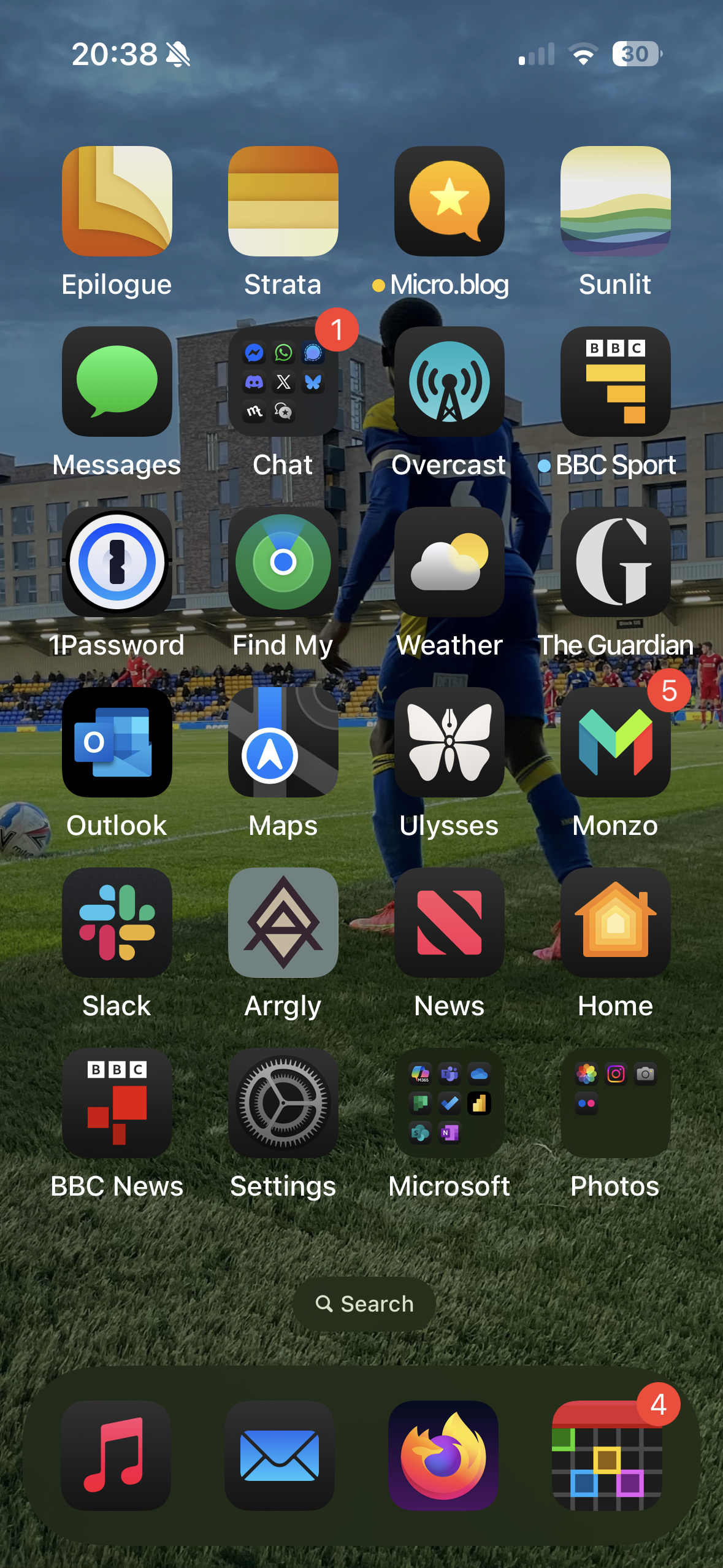Open BBC Sport
This screenshot has width=723, height=1568.
[x=615, y=382]
